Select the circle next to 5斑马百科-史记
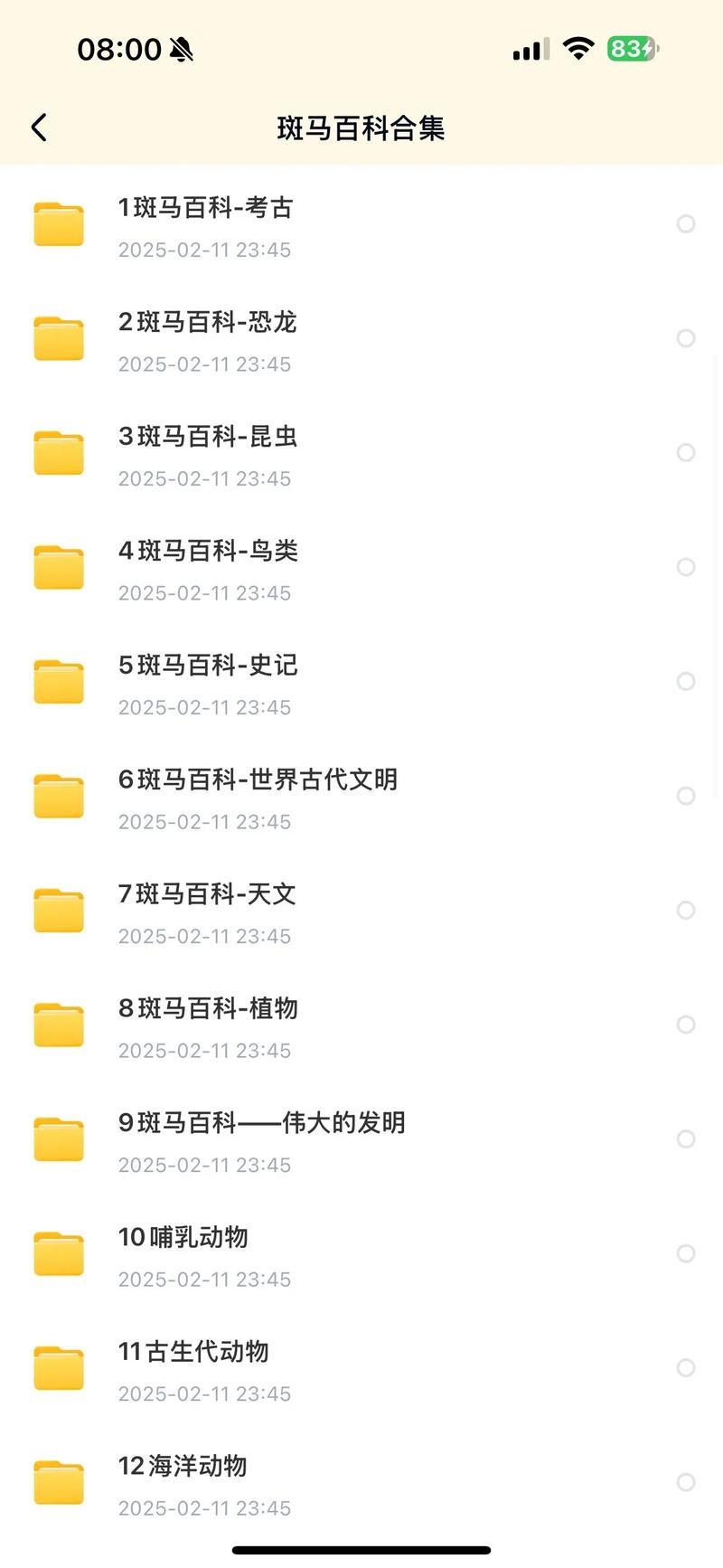The height and width of the screenshot is (1568, 723). [685, 682]
